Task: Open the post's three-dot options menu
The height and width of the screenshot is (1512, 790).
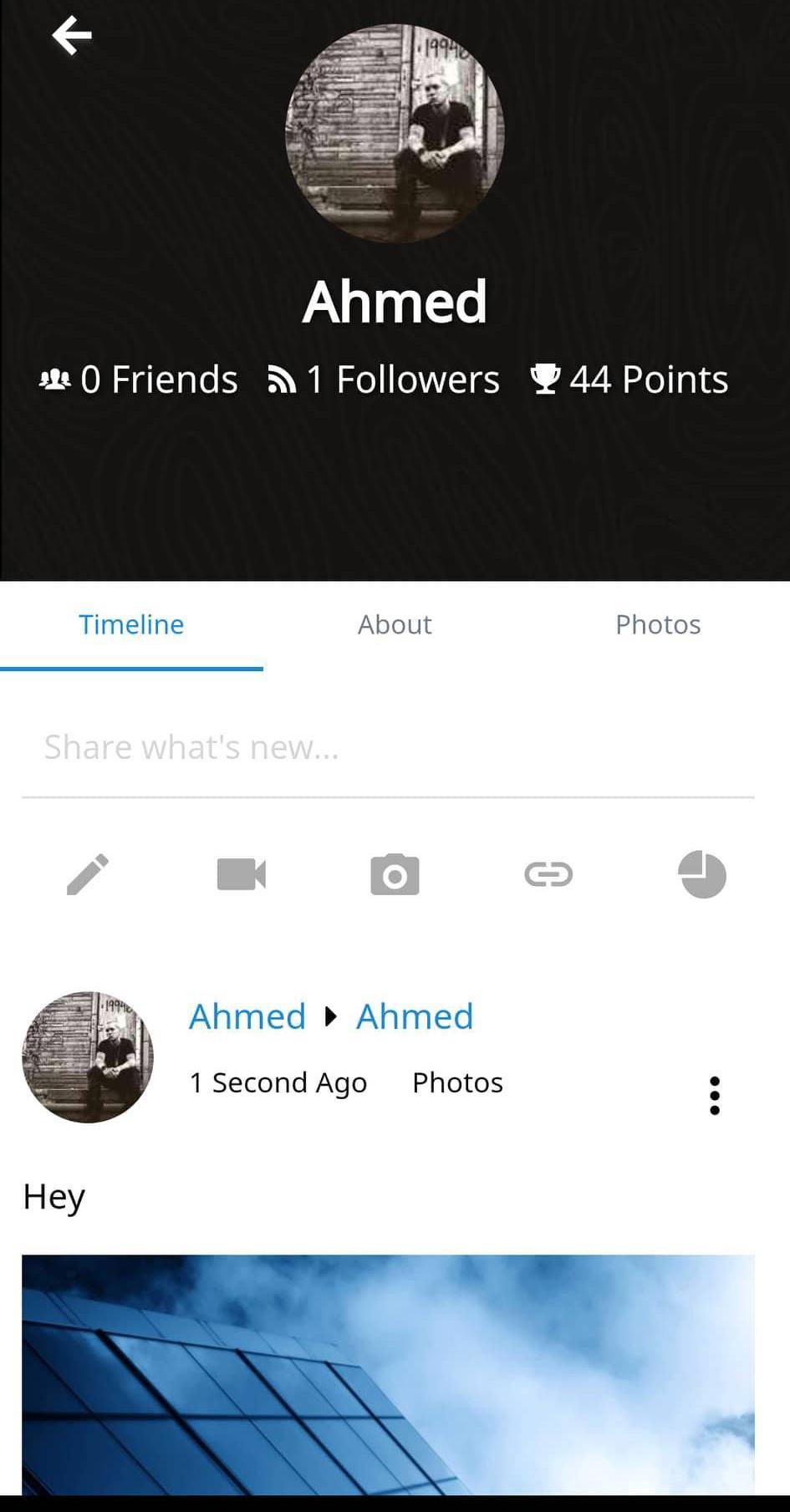Action: click(x=714, y=1095)
